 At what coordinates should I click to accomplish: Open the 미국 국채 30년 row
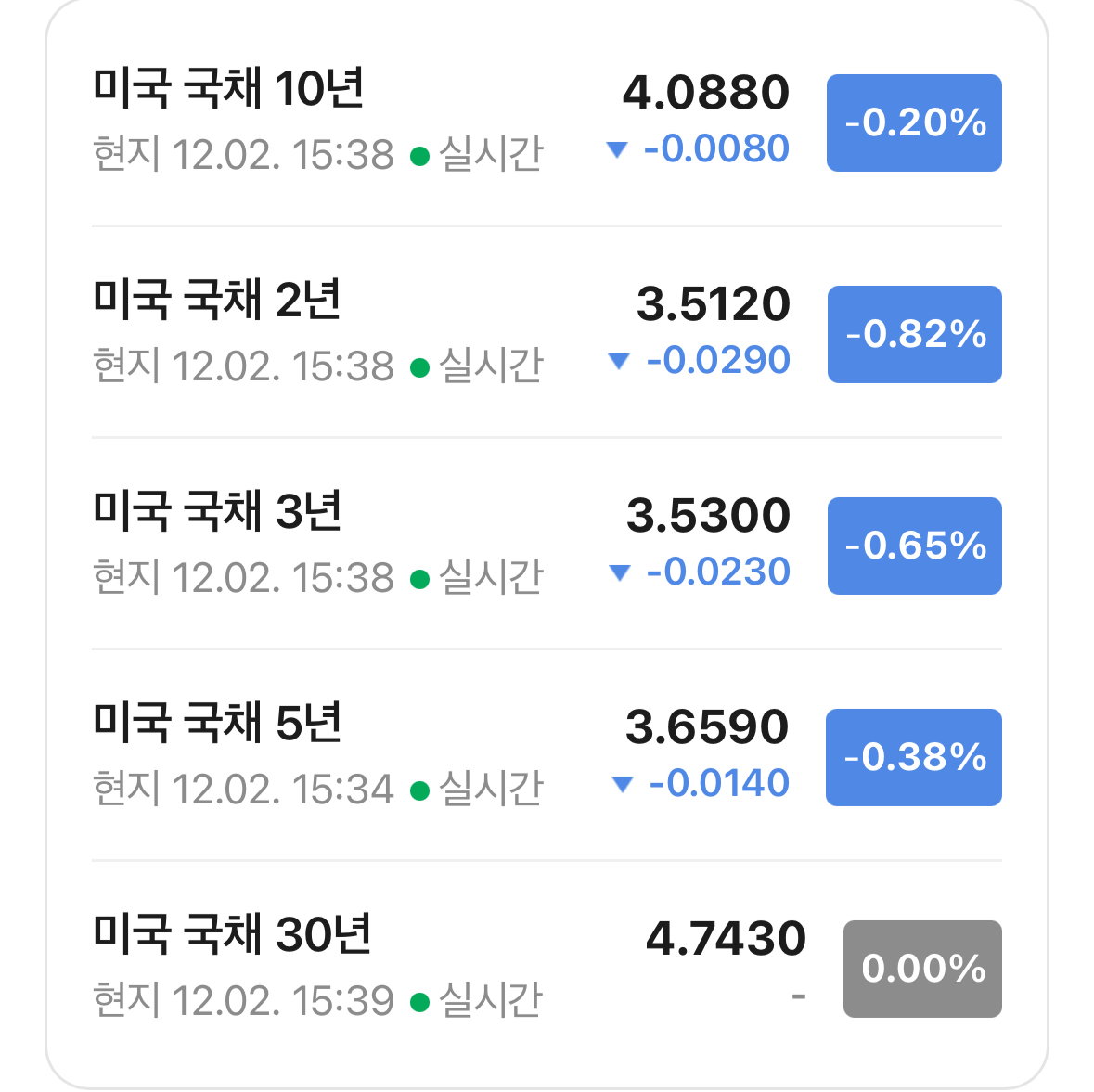547,967
